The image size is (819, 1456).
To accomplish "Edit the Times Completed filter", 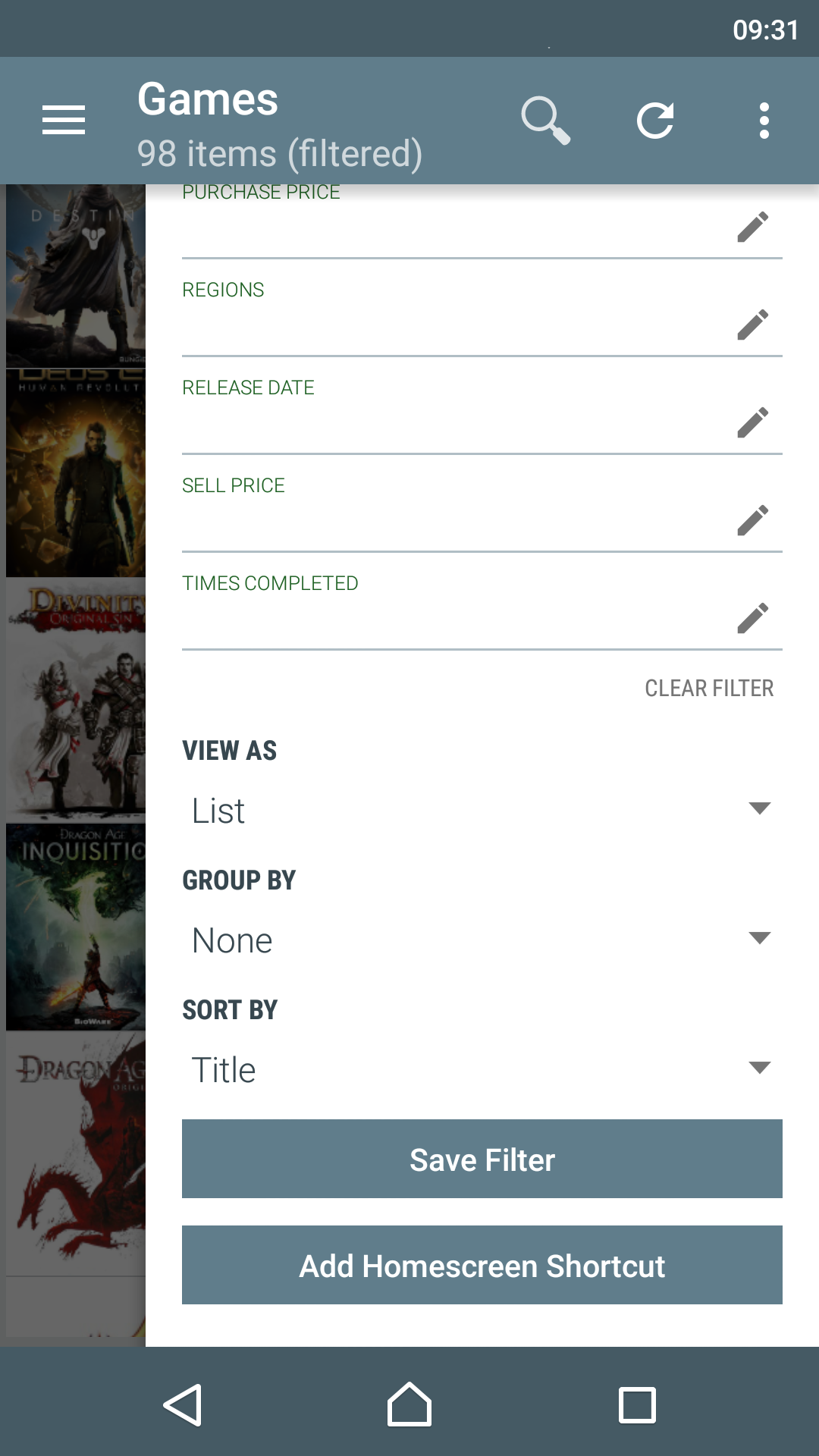I will (x=752, y=618).
